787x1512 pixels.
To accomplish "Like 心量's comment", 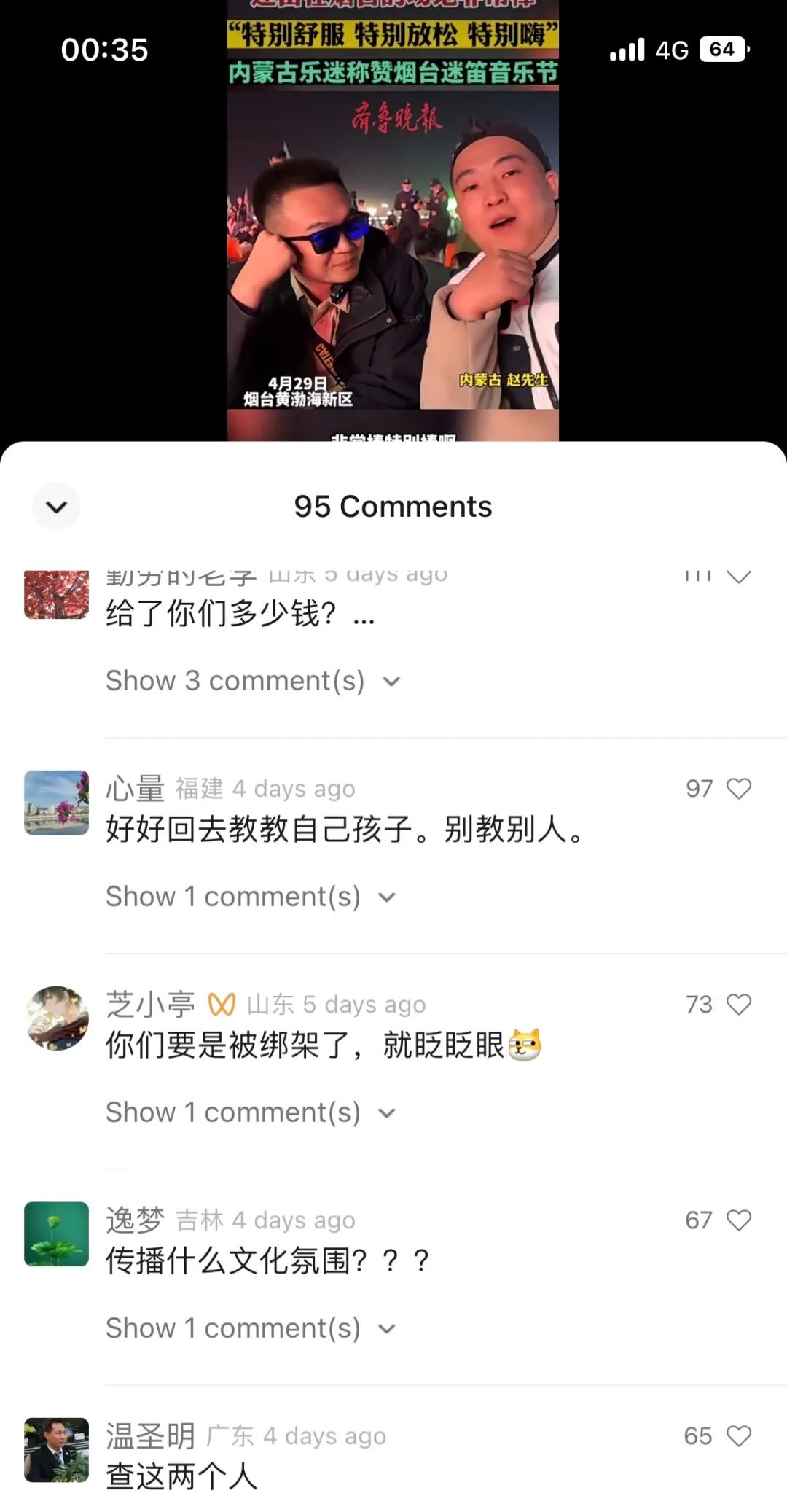I will pyautogui.click(x=738, y=789).
